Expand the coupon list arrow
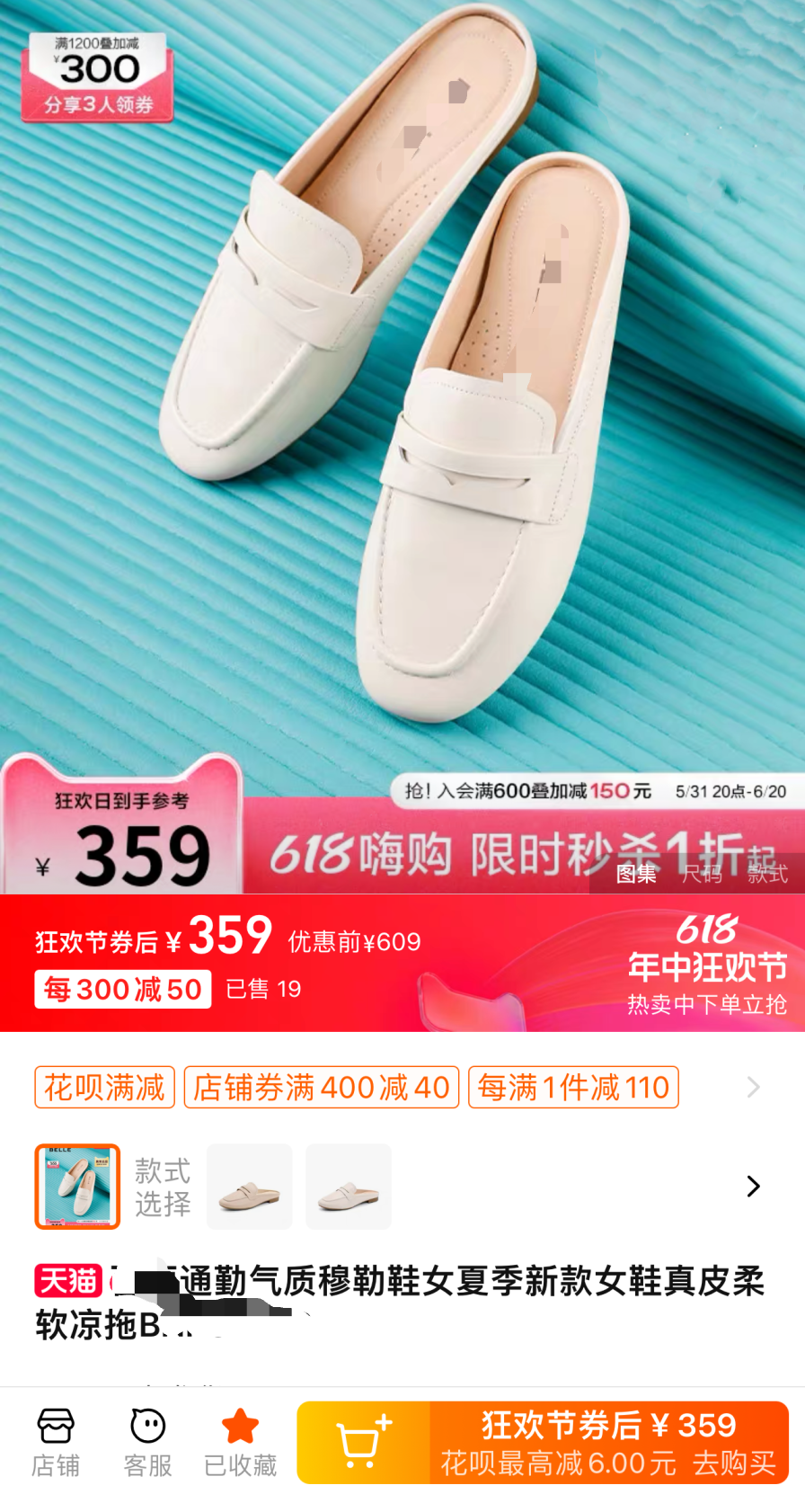This screenshot has width=805, height=1512. 754,1088
